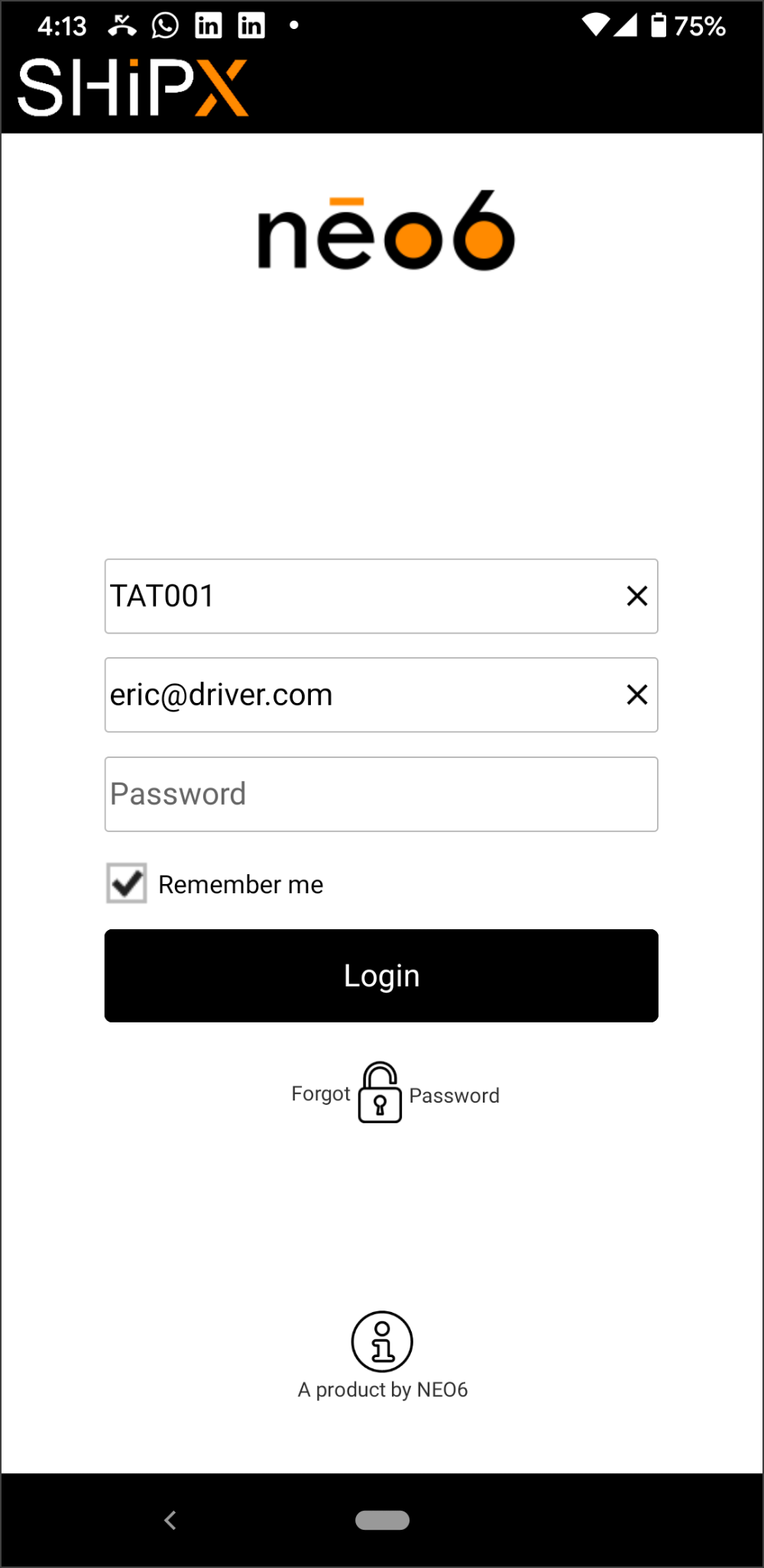This screenshot has width=764, height=1568.
Task: Go back using system back arrow
Action: (170, 1520)
